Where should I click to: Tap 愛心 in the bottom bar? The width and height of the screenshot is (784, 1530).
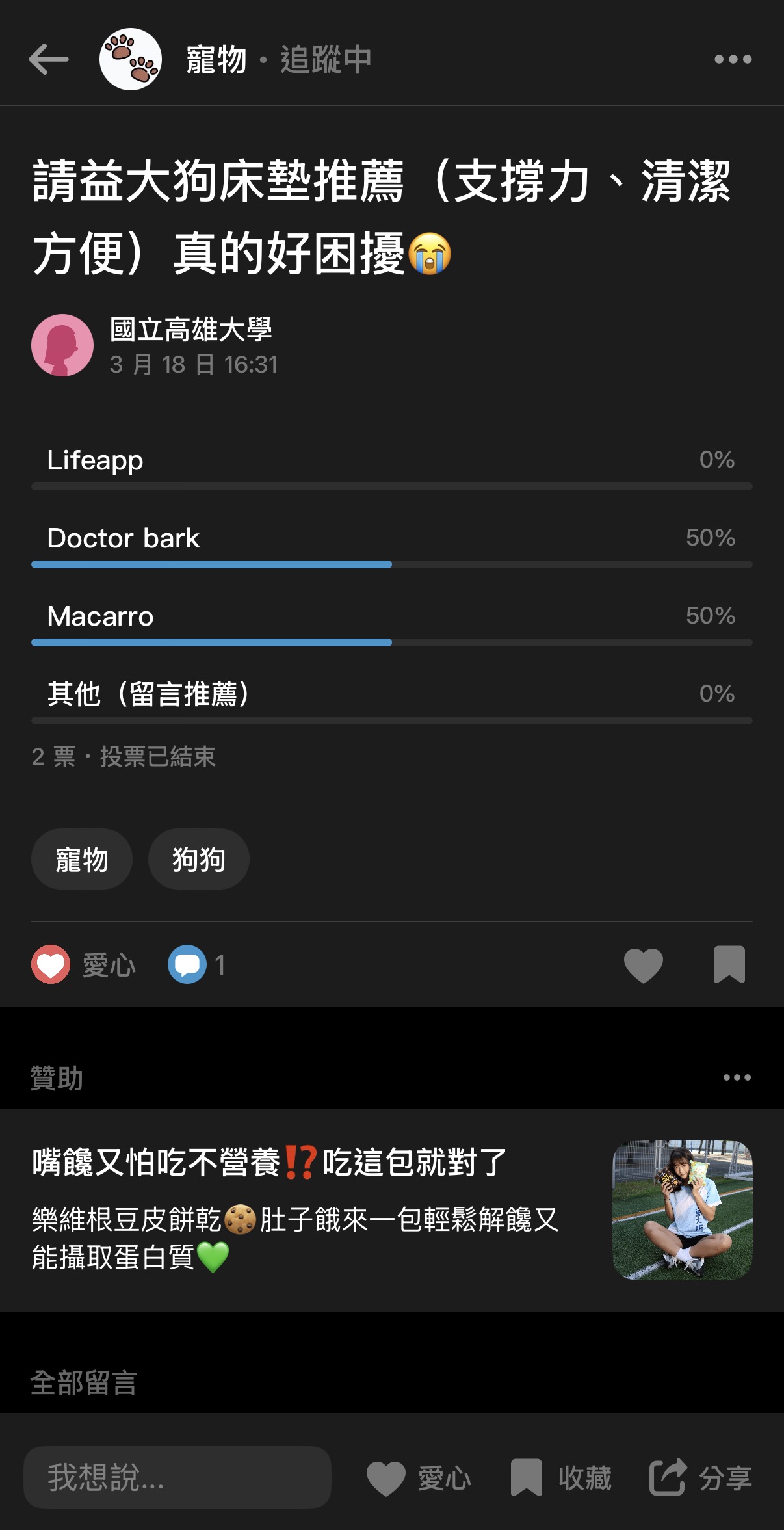(x=419, y=1478)
